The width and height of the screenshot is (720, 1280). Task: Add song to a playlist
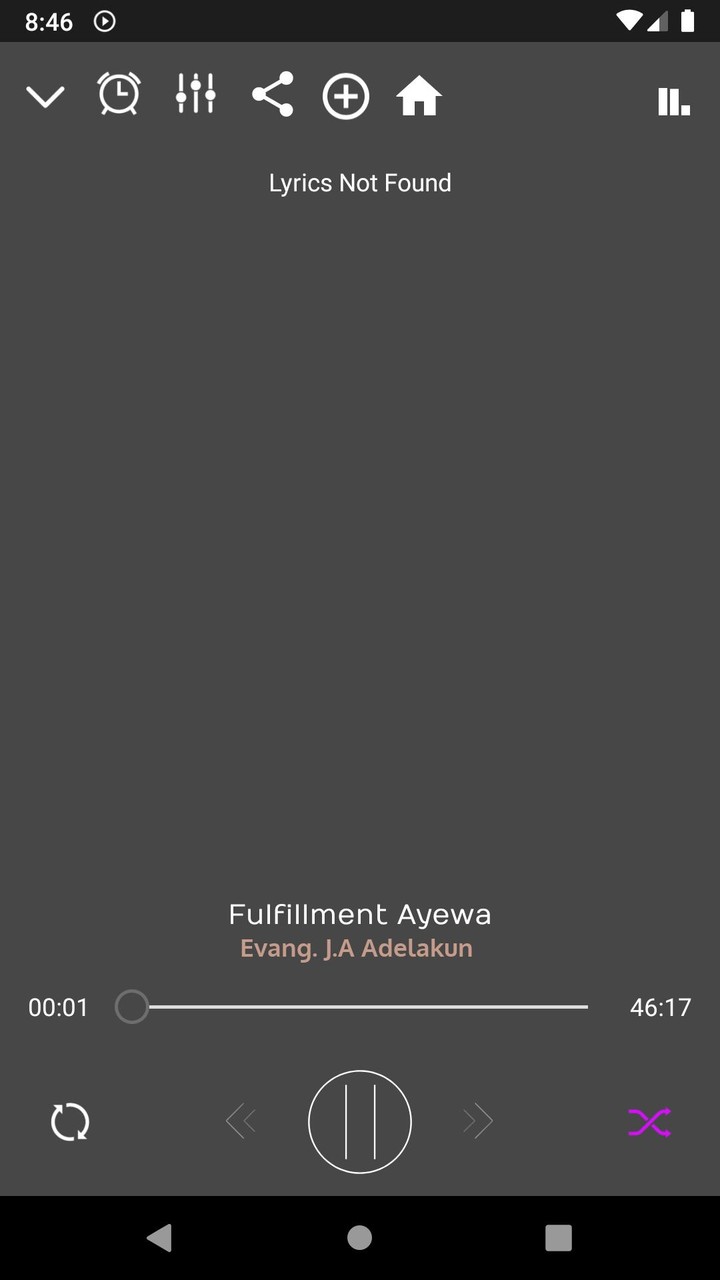click(346, 95)
